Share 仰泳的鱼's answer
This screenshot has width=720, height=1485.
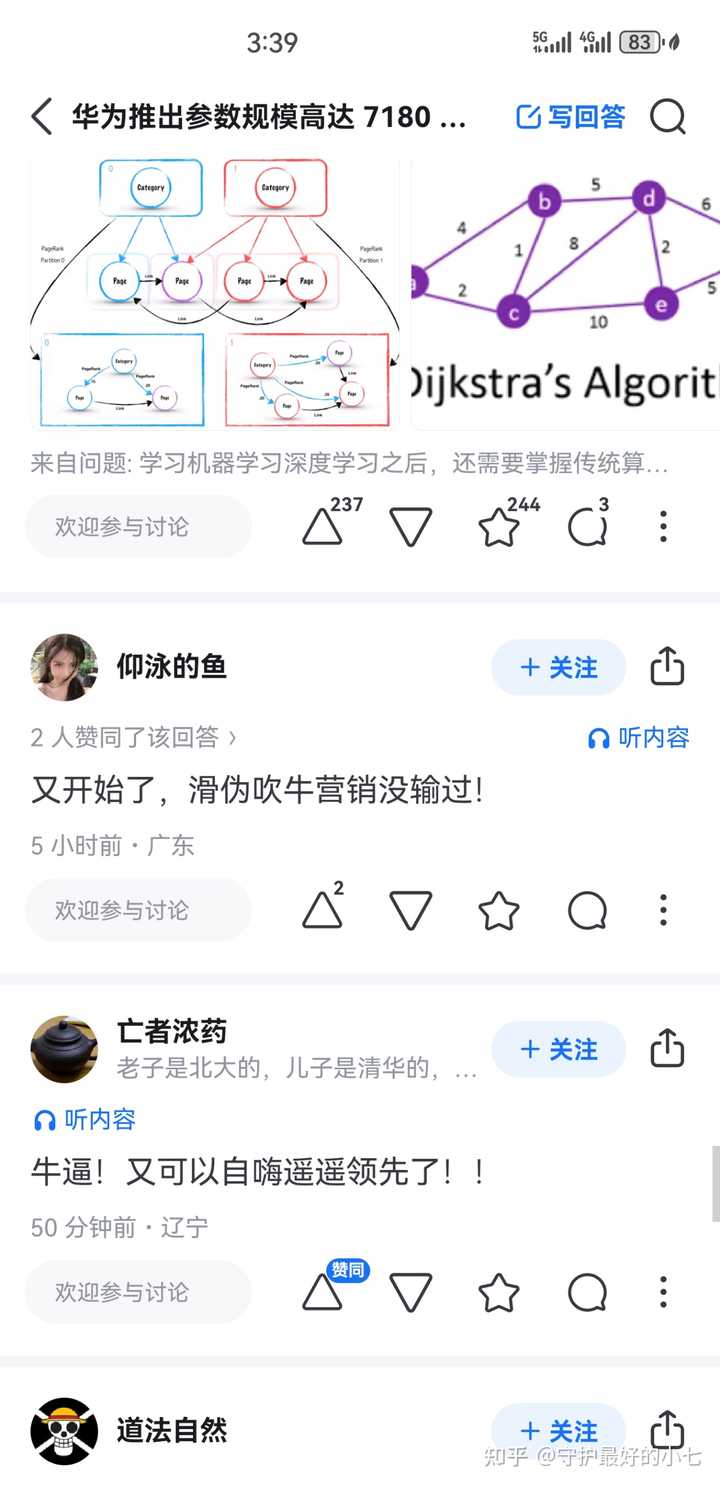(x=667, y=666)
